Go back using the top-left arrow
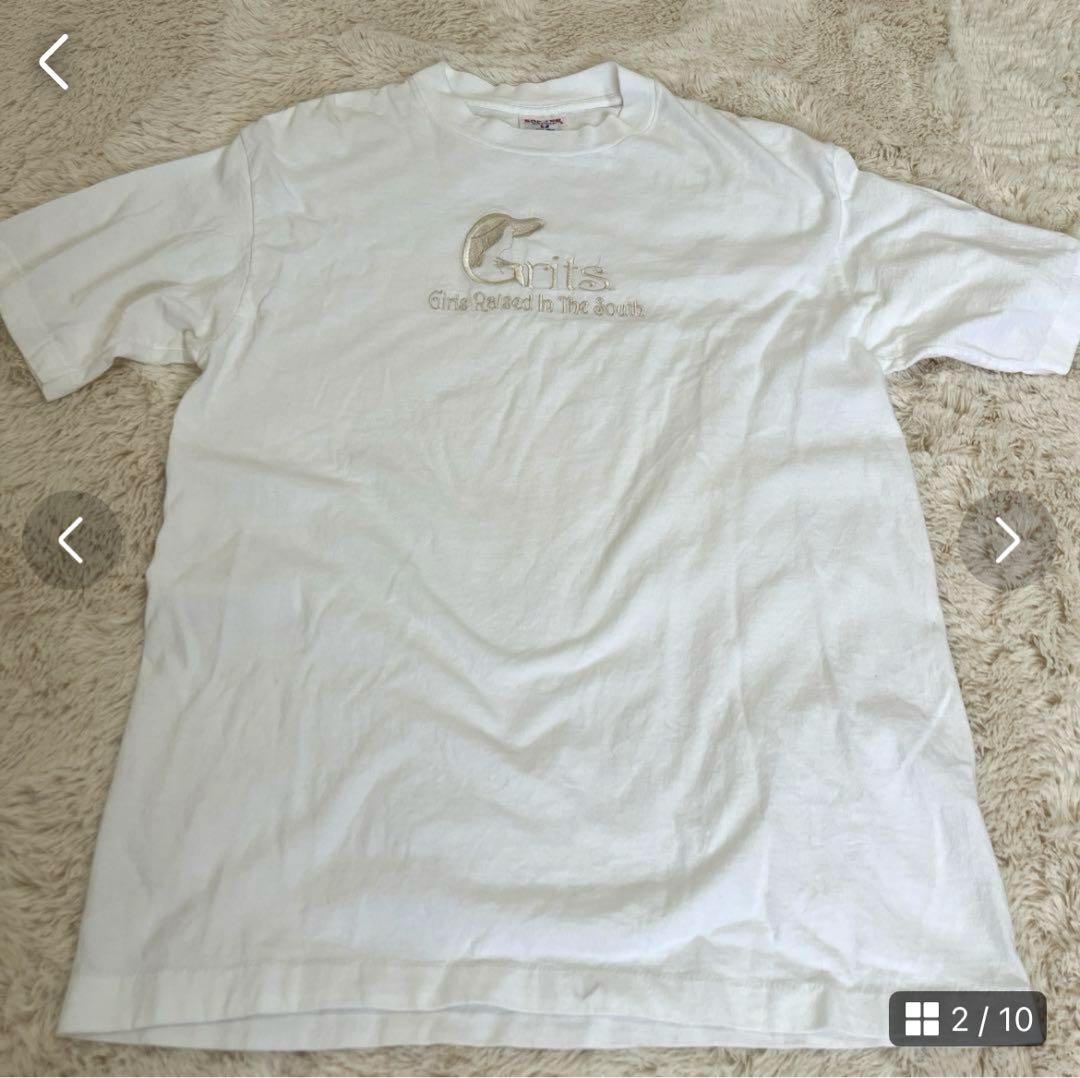Screen dimensions: 1080x1078 pos(54,62)
